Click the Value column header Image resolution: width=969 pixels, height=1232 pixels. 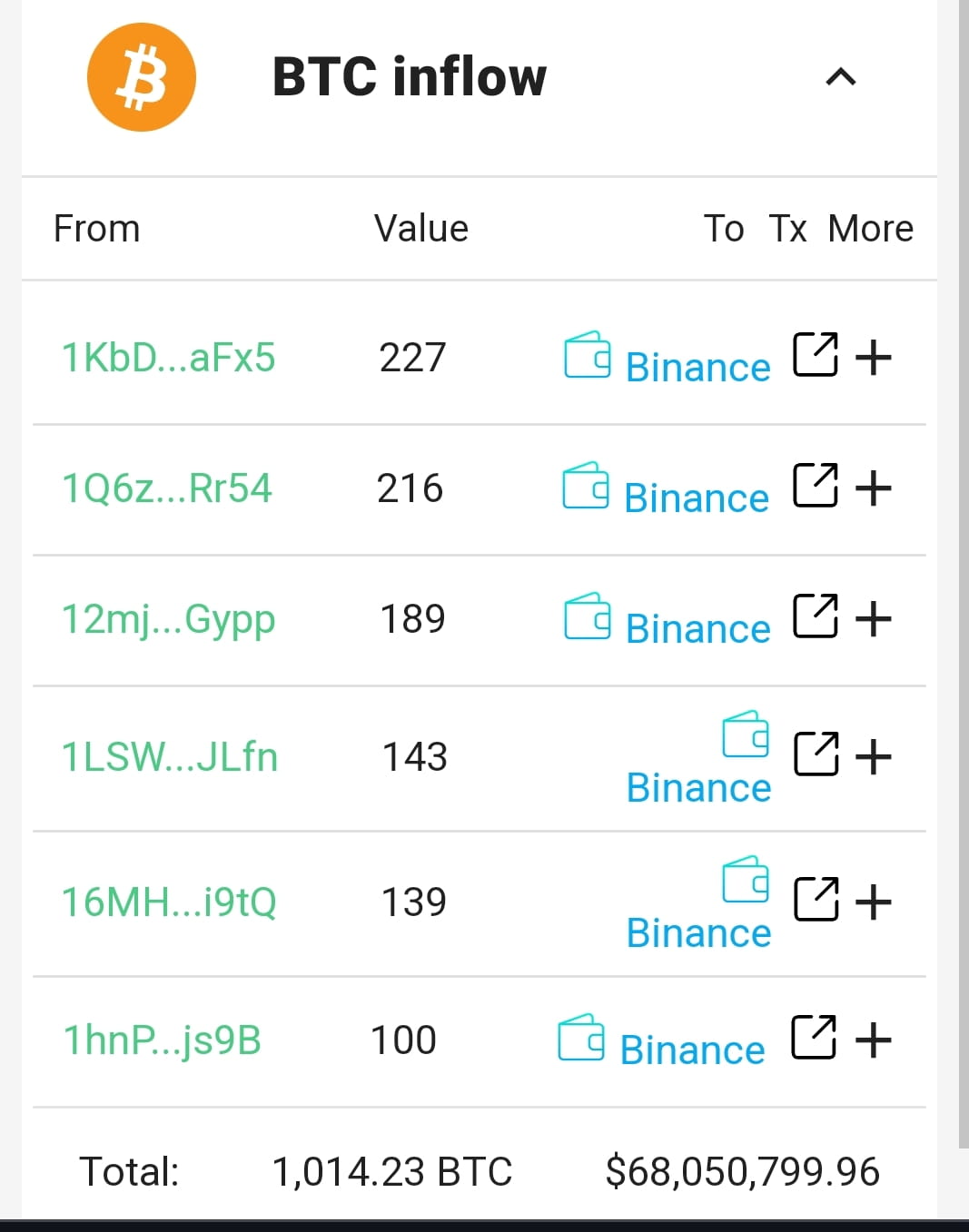420,229
